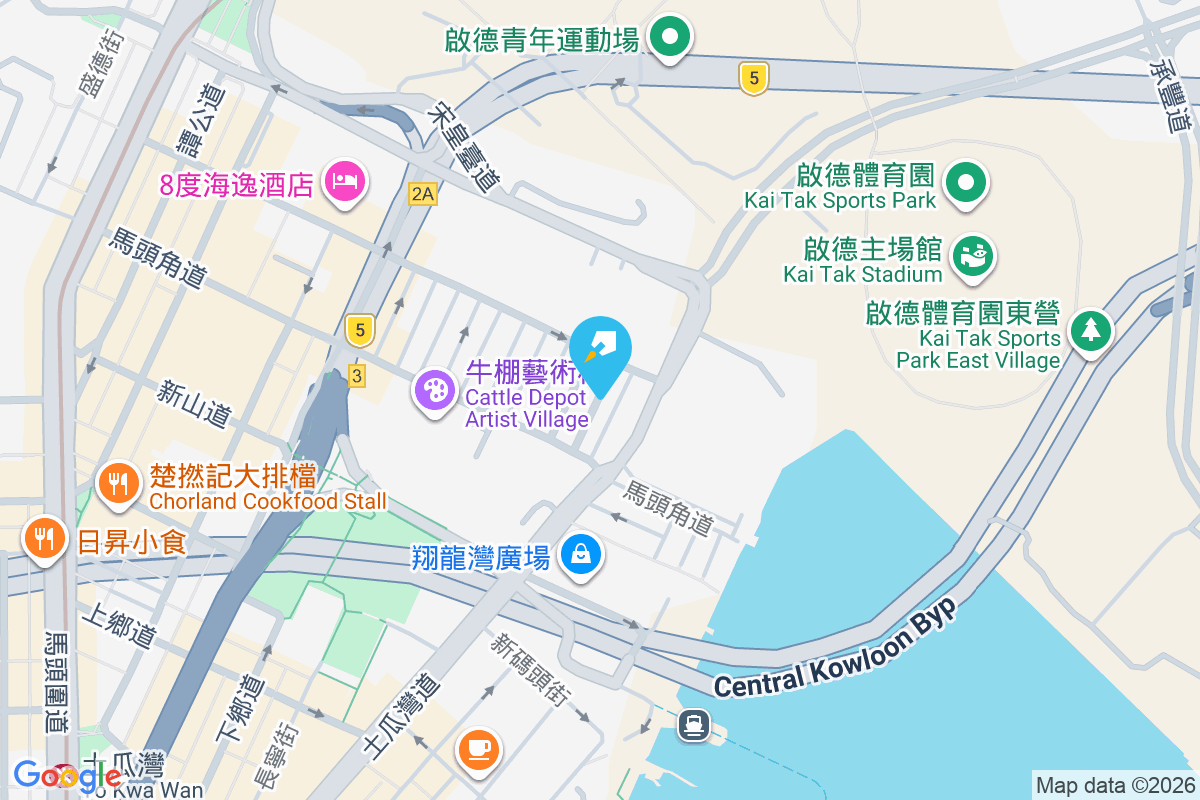Open the 啟德青年運動場 map pin

670,39
